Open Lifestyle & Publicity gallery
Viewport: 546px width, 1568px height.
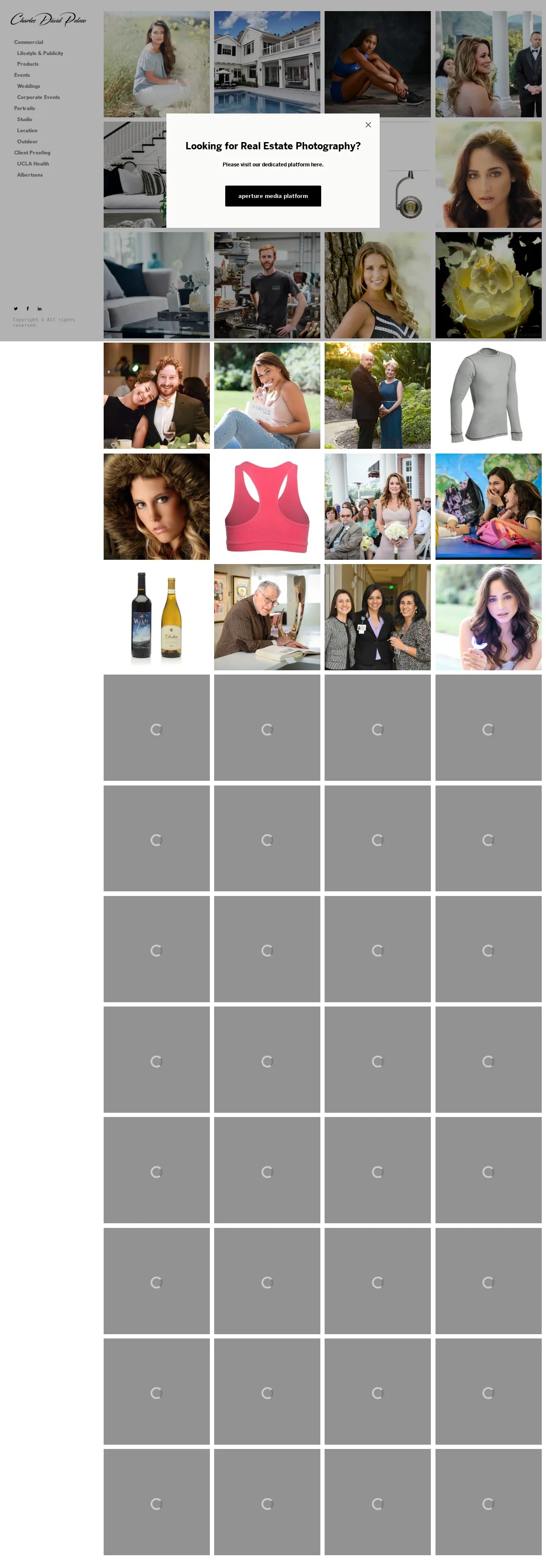pyautogui.click(x=40, y=54)
